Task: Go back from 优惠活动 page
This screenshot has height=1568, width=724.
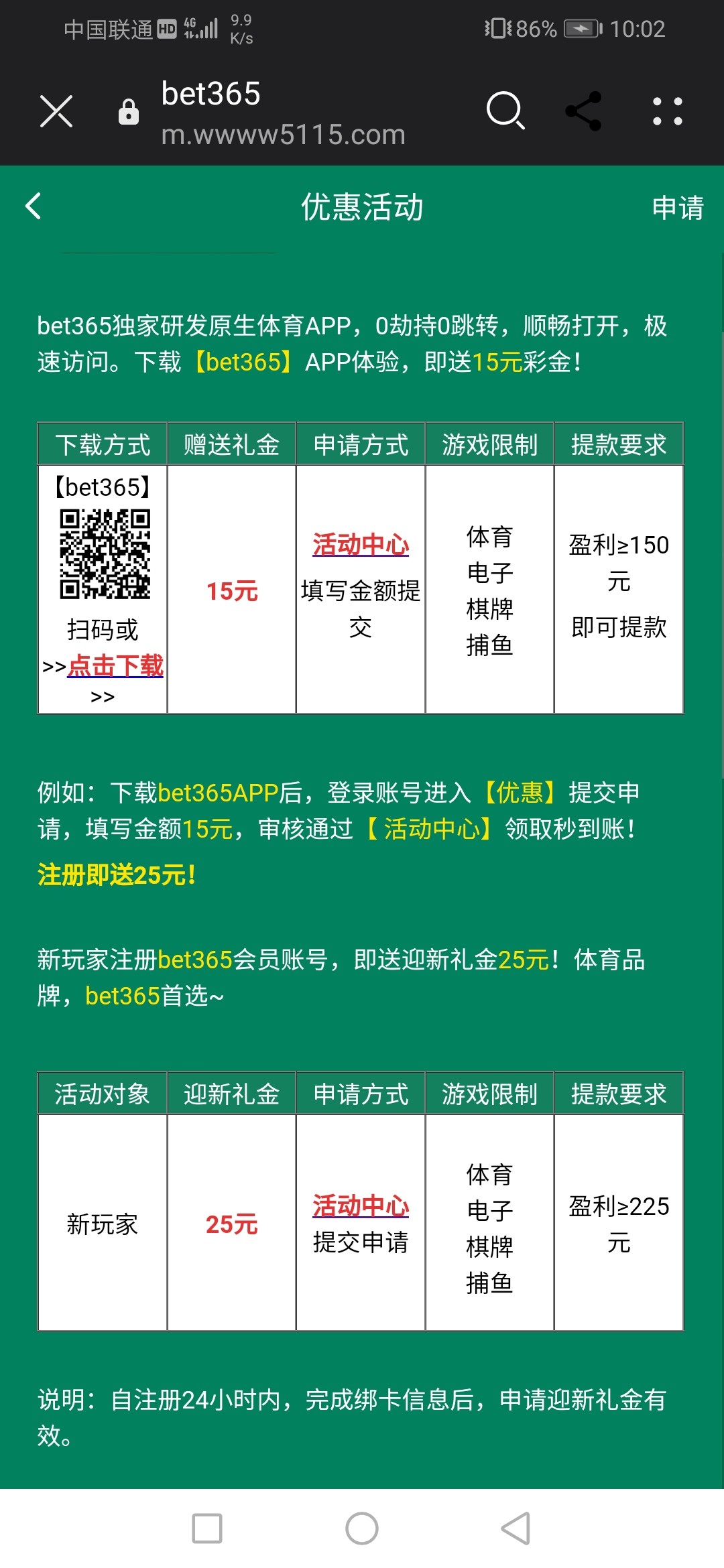Action: [x=34, y=206]
